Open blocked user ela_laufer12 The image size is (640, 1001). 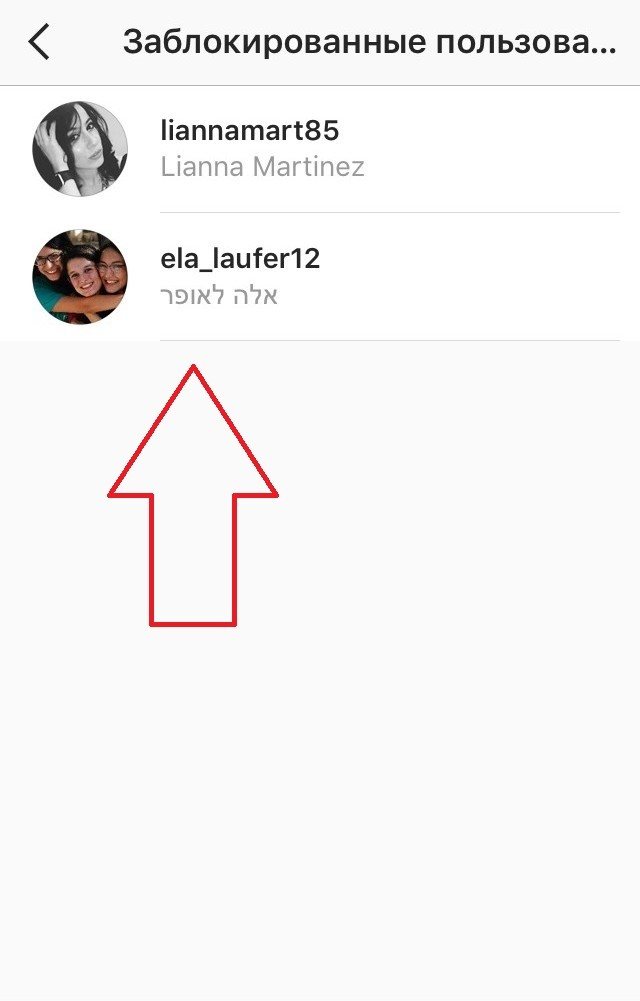(240, 276)
